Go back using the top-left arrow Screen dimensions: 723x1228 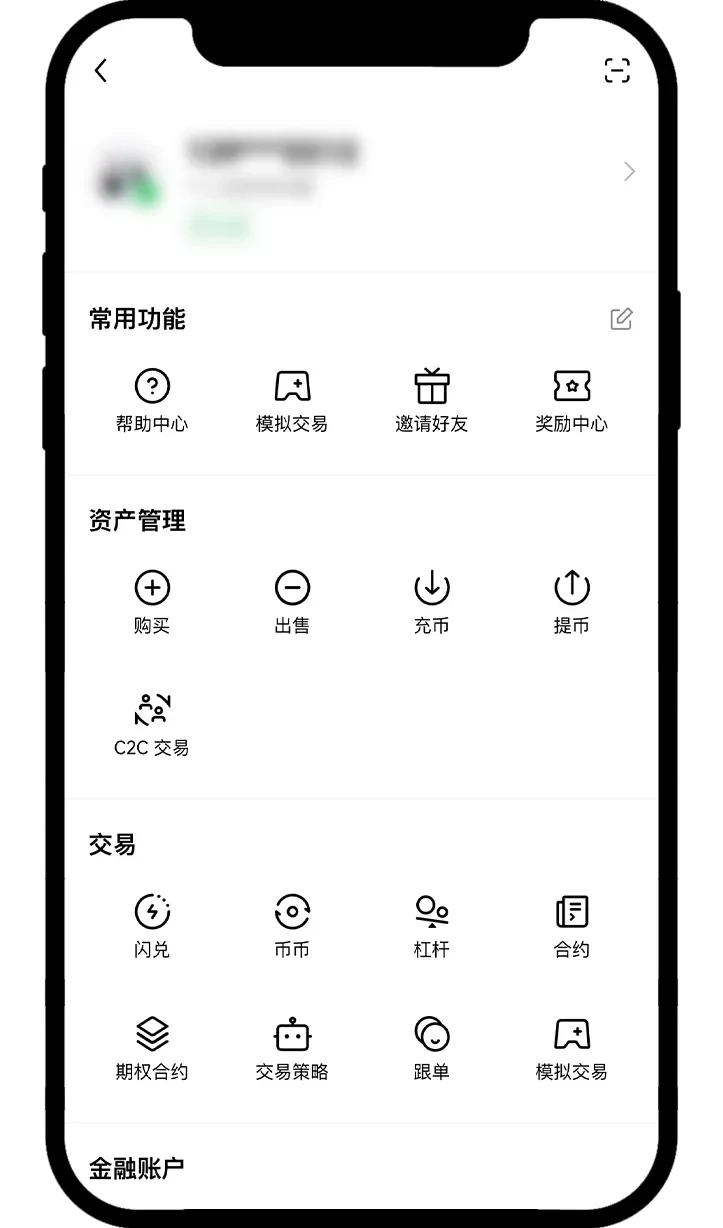[99, 71]
